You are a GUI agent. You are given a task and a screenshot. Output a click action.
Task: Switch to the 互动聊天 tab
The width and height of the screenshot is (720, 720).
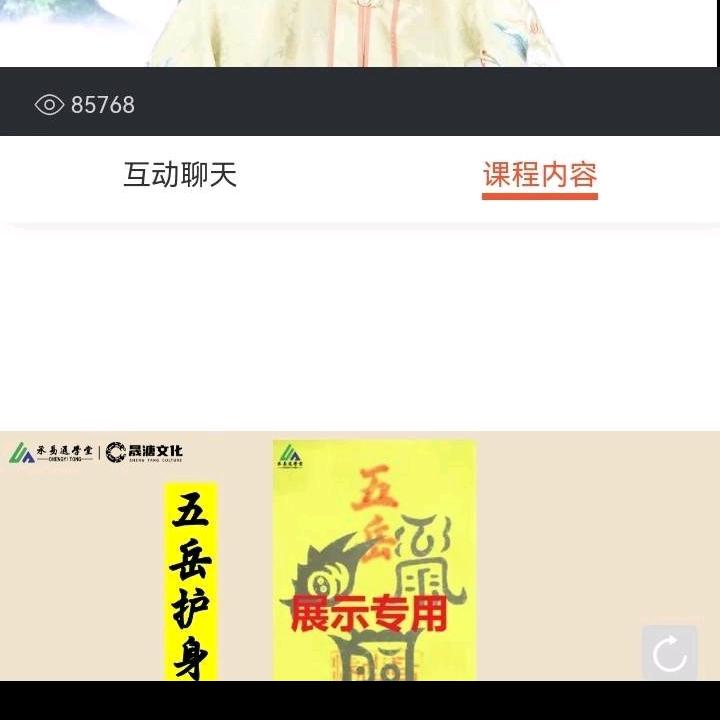[x=180, y=174]
